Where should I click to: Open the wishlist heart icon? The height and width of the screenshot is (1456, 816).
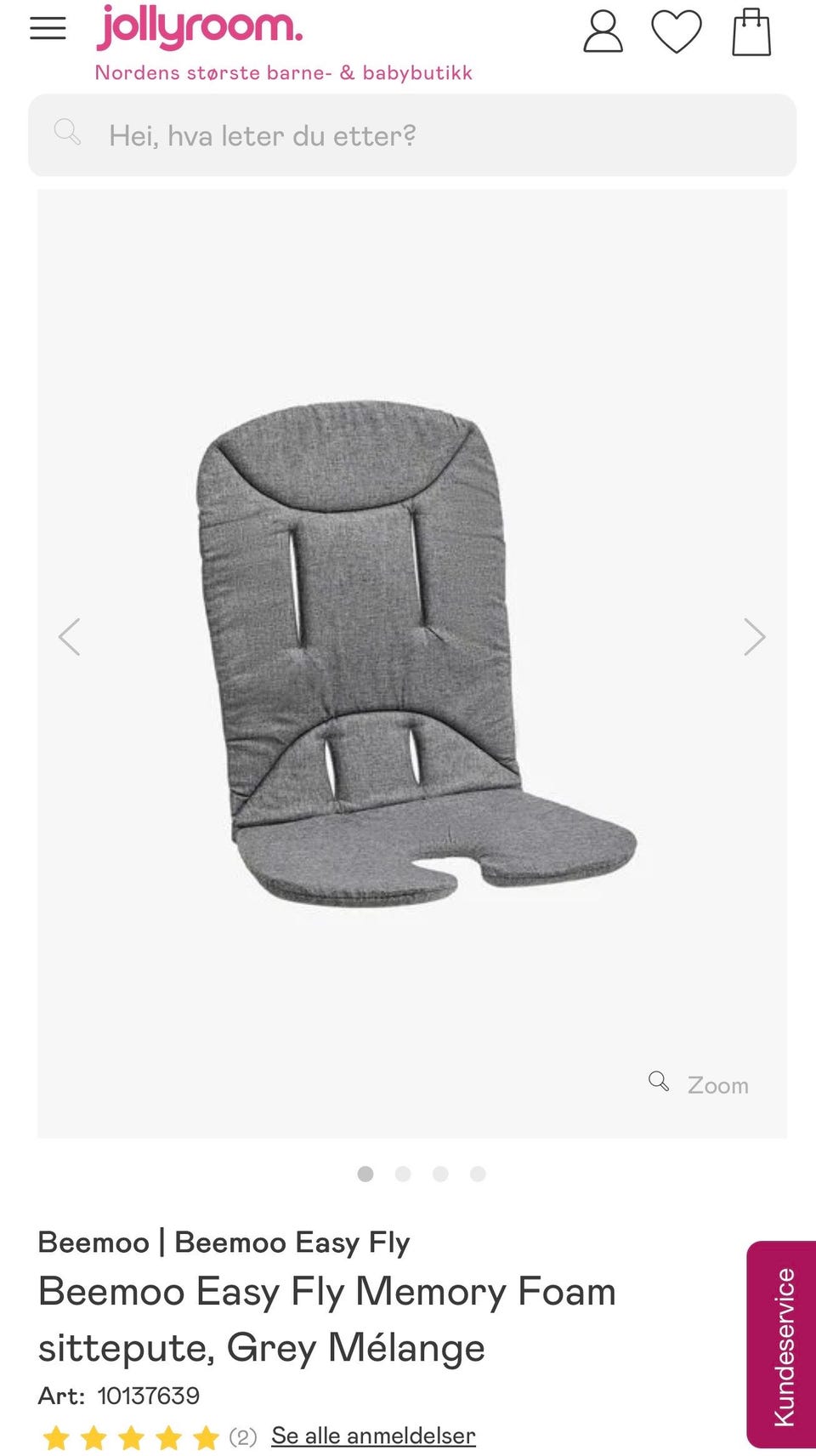pos(677,32)
